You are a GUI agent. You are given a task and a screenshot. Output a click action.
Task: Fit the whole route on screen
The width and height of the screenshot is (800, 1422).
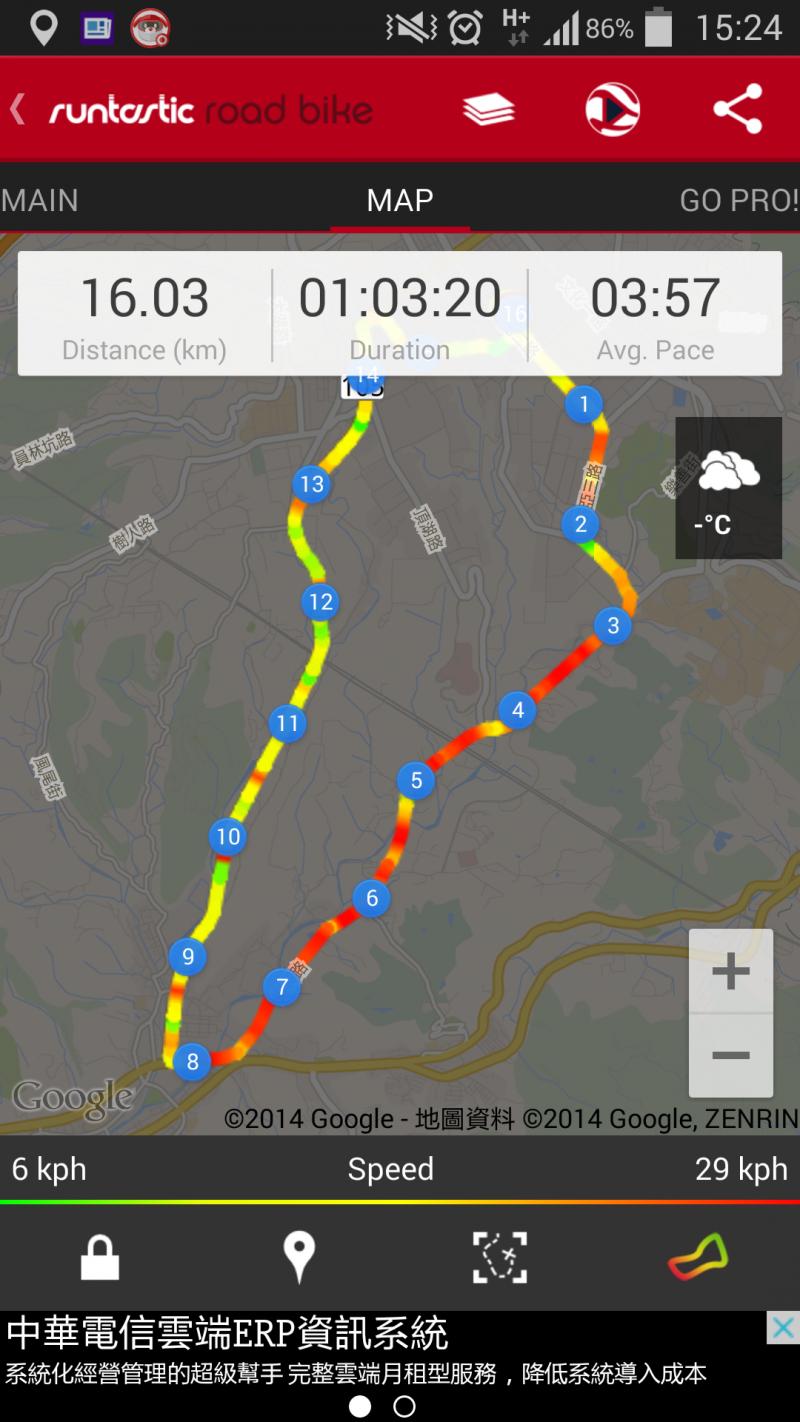tap(499, 1257)
